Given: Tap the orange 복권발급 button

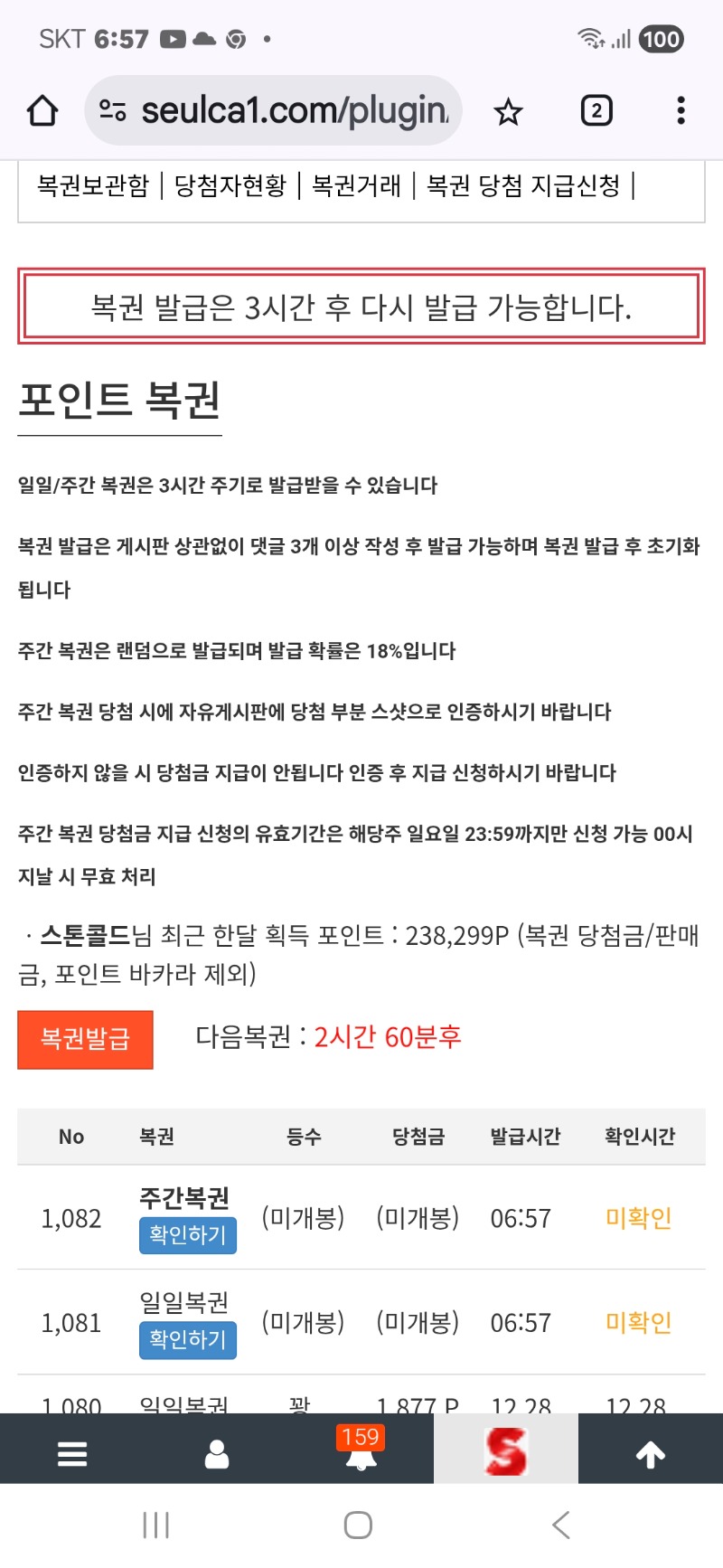Looking at the screenshot, I should [x=85, y=1039].
